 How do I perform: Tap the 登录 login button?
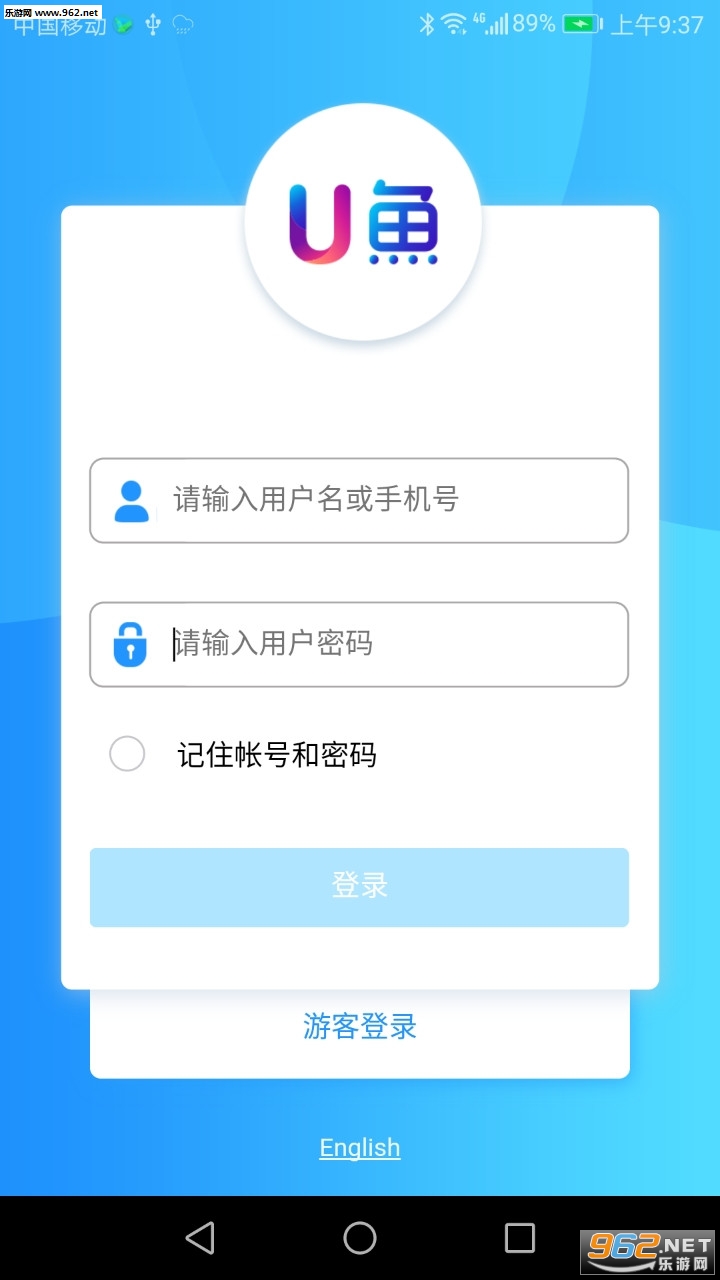[x=359, y=887]
